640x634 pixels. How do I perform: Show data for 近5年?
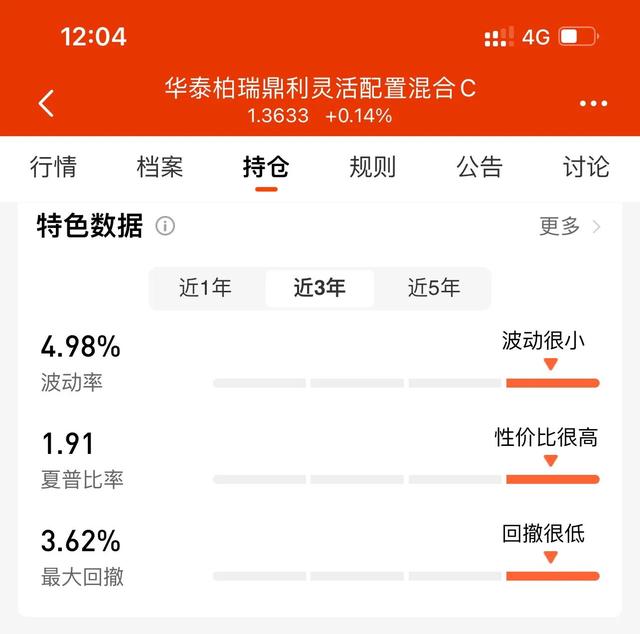pos(434,288)
